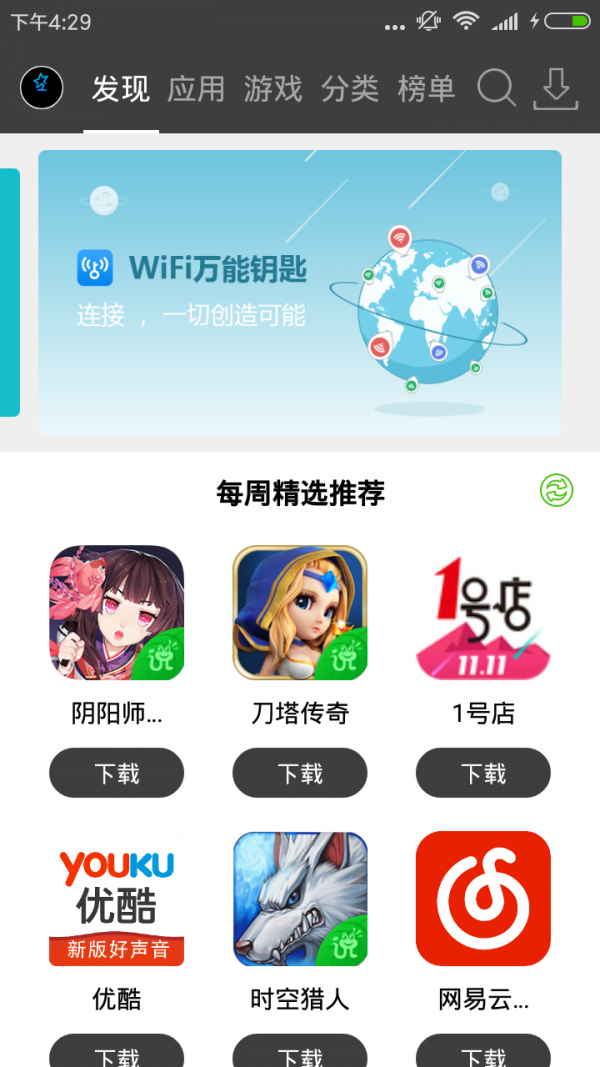Open the profile avatar icon

(x=42, y=88)
